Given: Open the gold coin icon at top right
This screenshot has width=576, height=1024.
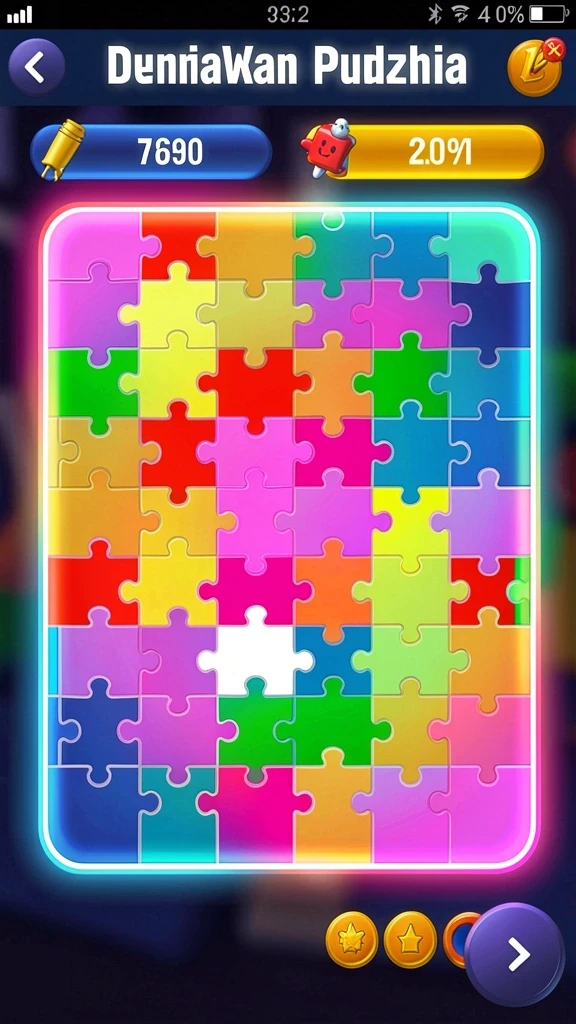Looking at the screenshot, I should pyautogui.click(x=536, y=67).
